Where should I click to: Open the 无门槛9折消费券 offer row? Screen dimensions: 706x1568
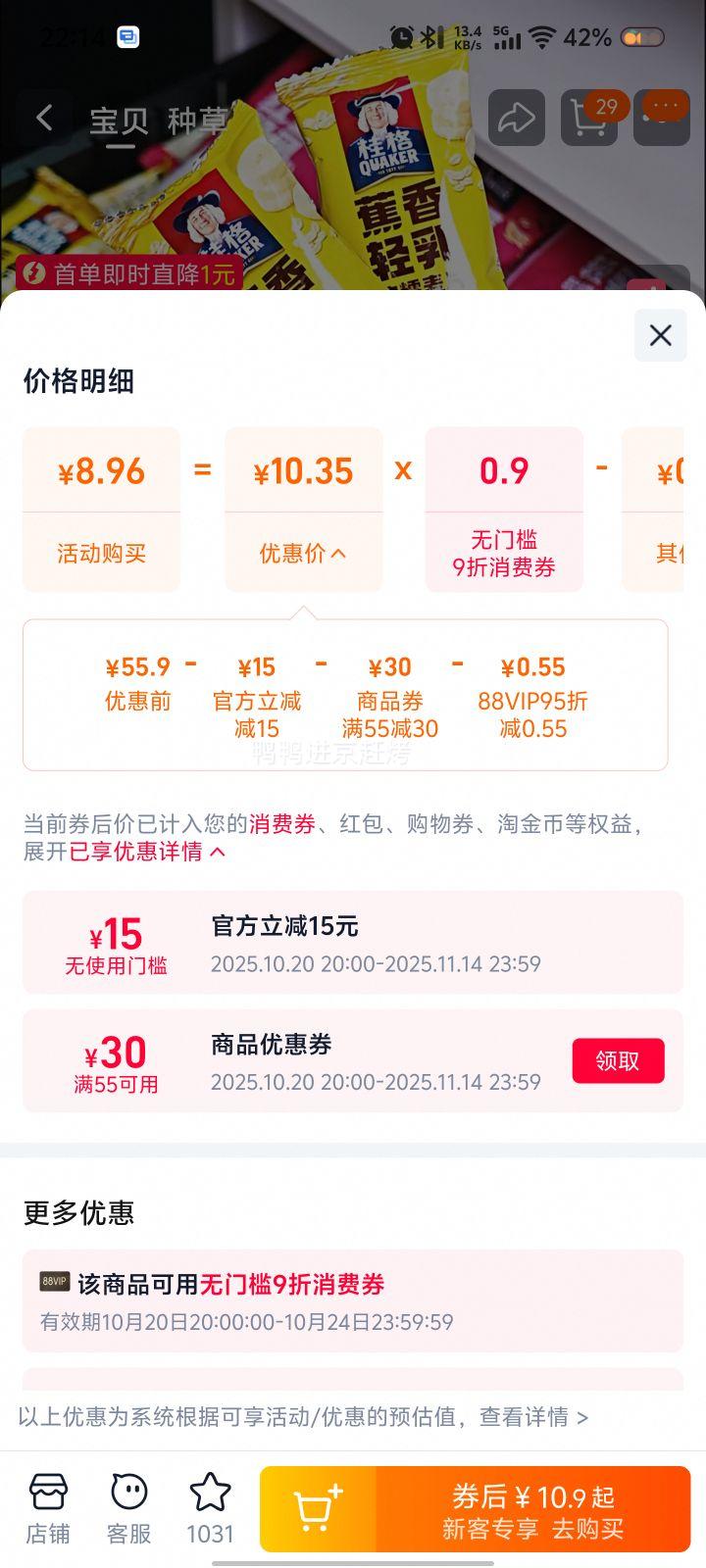click(353, 1300)
